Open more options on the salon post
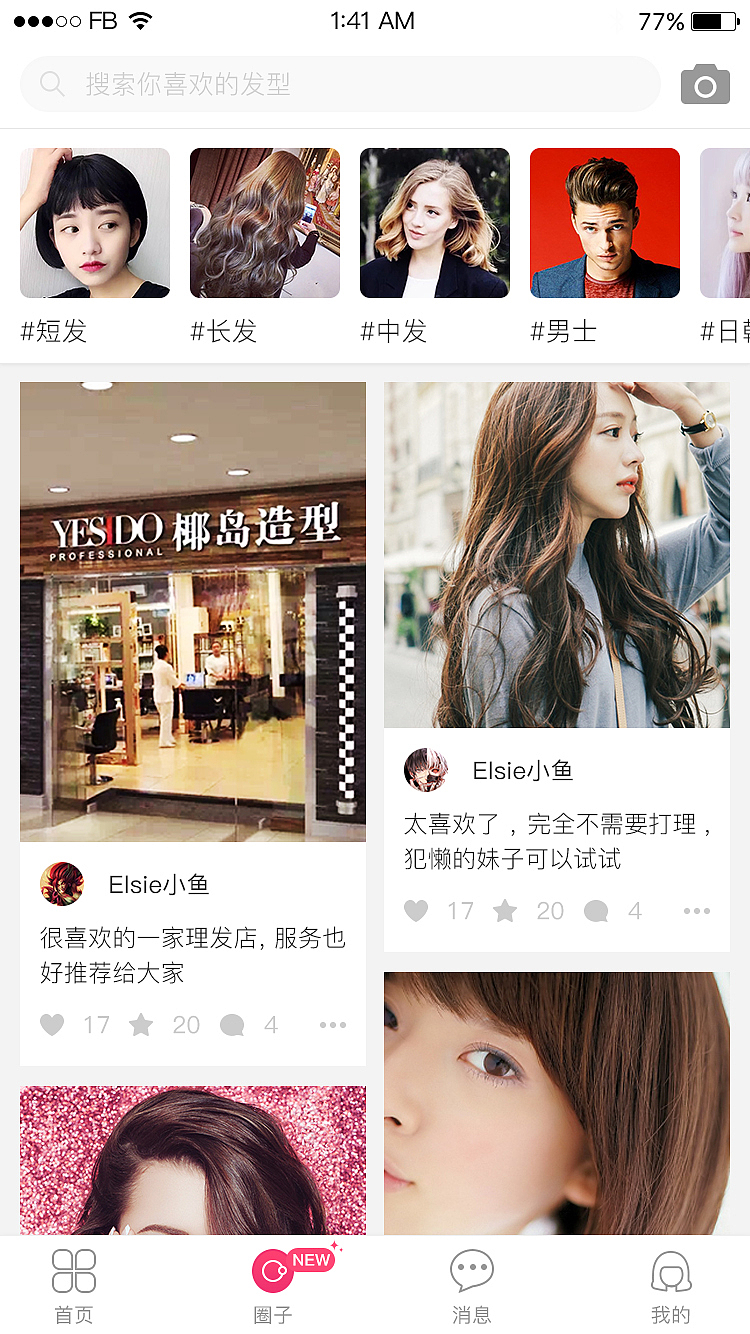 tap(332, 1024)
